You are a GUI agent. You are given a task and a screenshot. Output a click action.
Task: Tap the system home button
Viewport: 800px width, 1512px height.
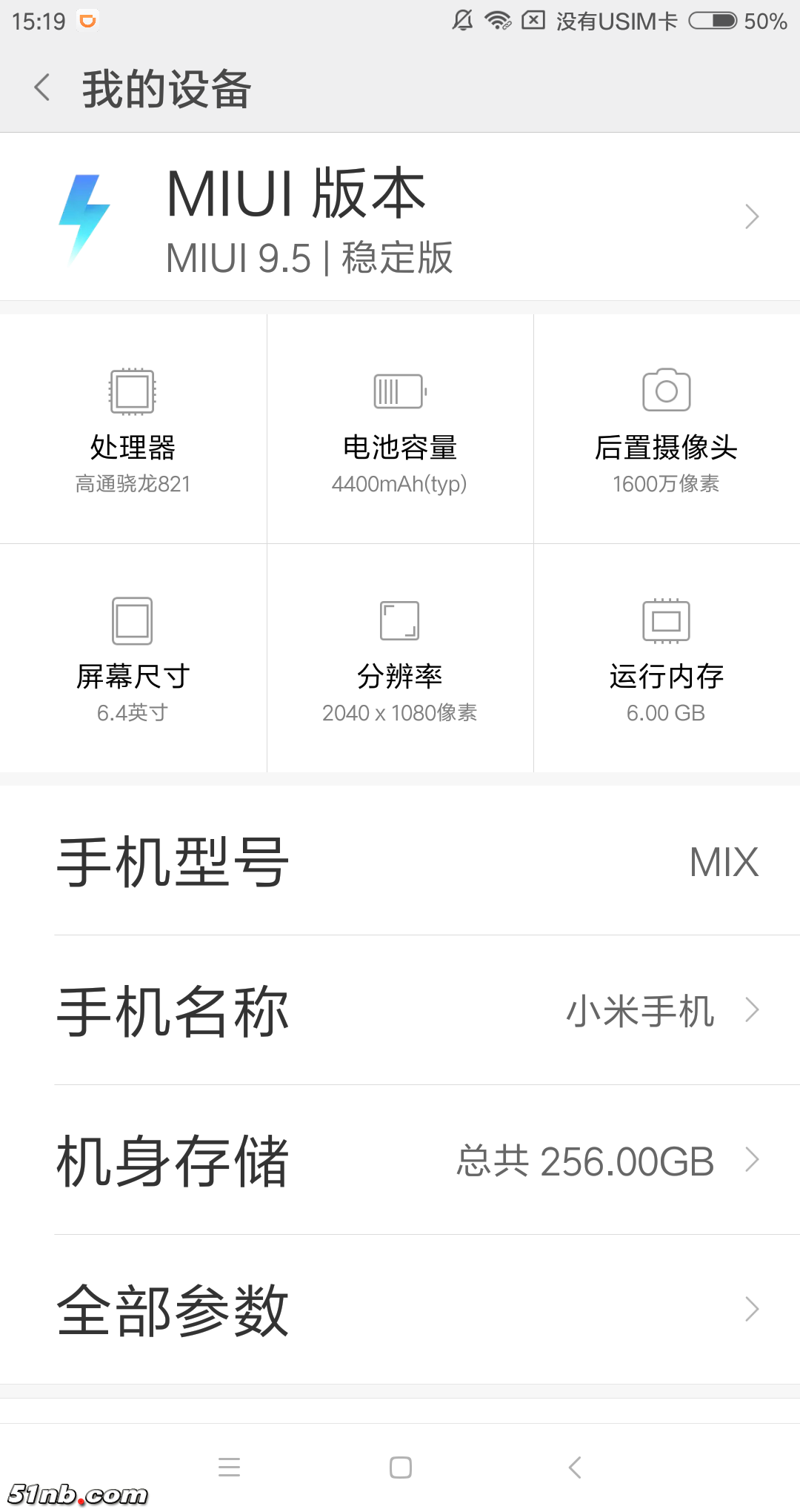[400, 1468]
